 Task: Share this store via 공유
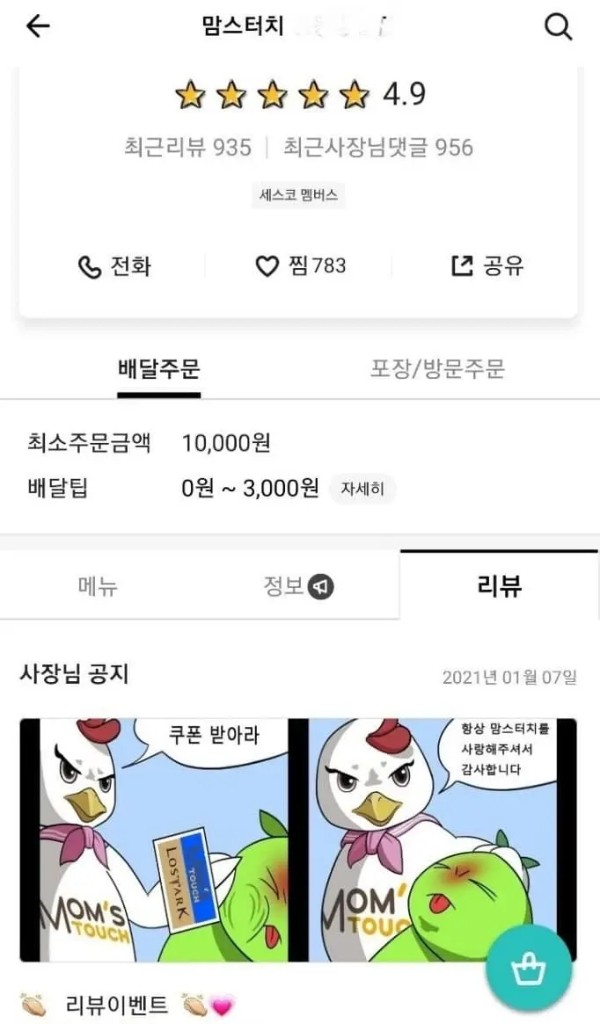pos(488,266)
